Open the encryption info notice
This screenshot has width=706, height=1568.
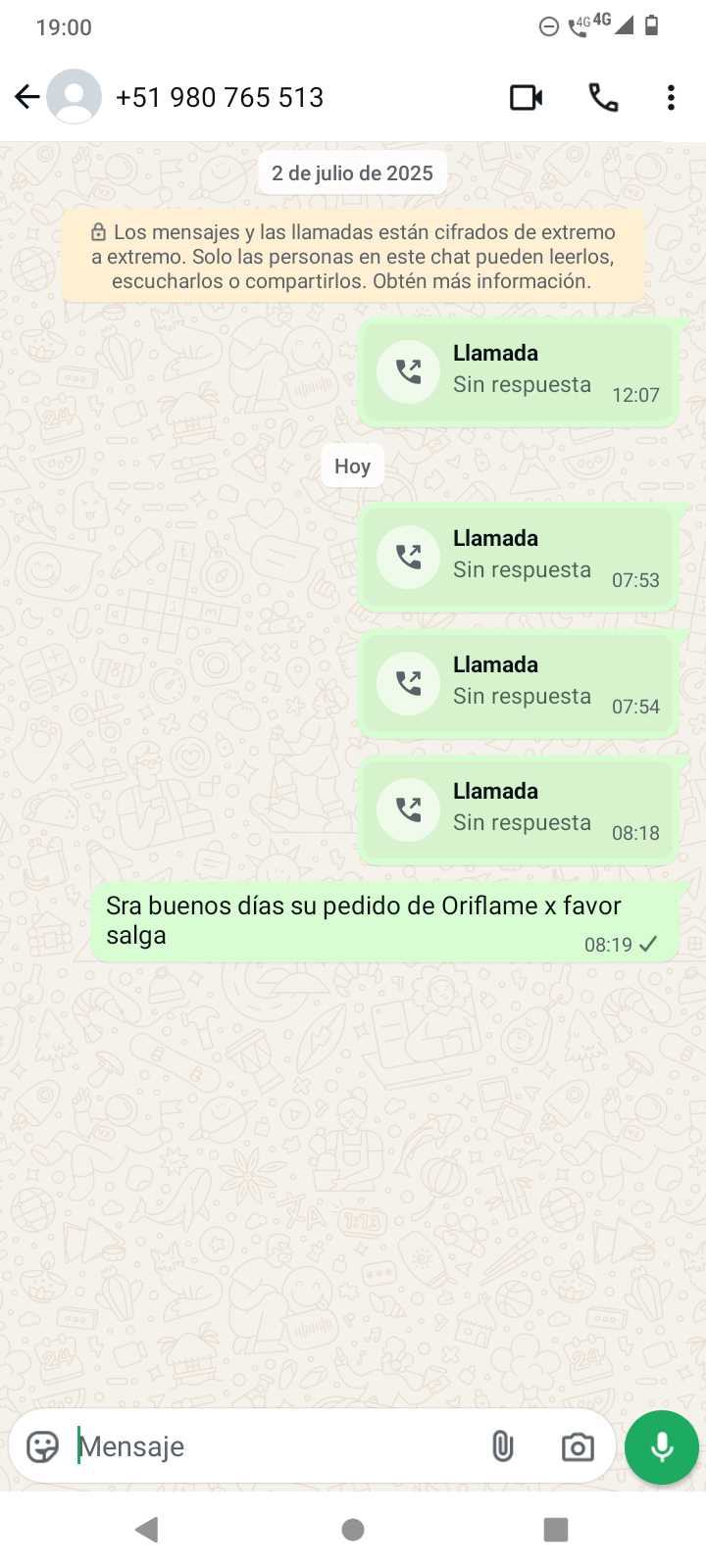coord(353,257)
